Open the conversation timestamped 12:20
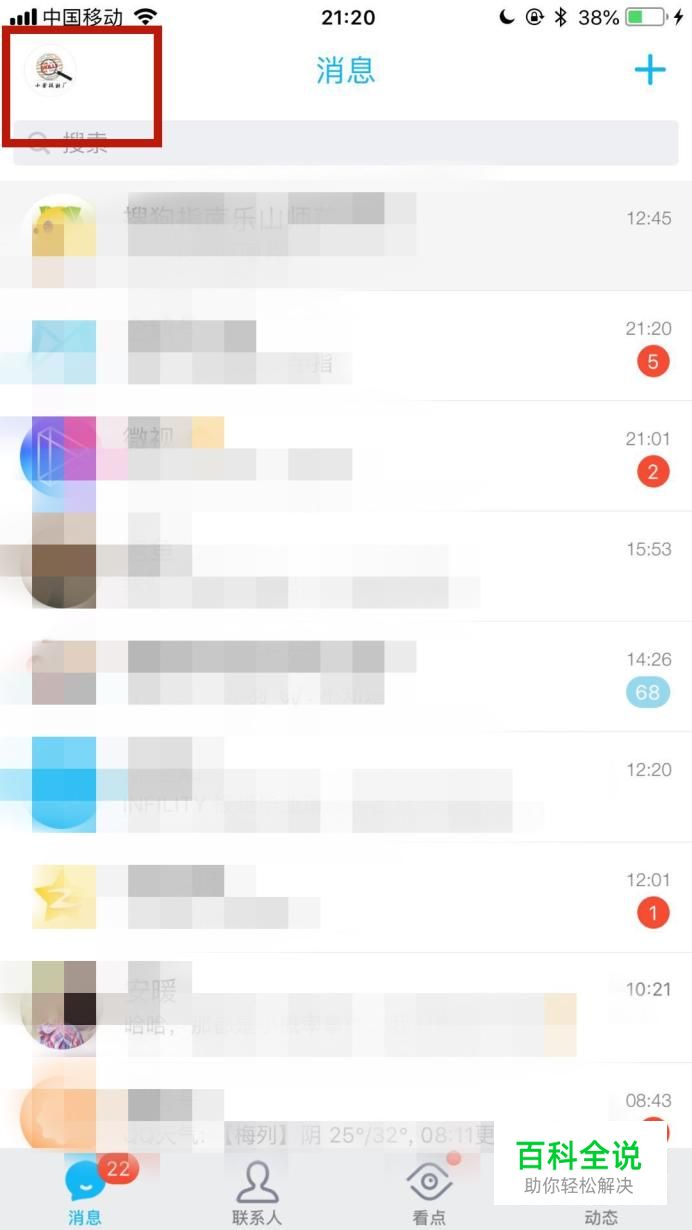The height and width of the screenshot is (1230, 692). pyautogui.click(x=346, y=786)
